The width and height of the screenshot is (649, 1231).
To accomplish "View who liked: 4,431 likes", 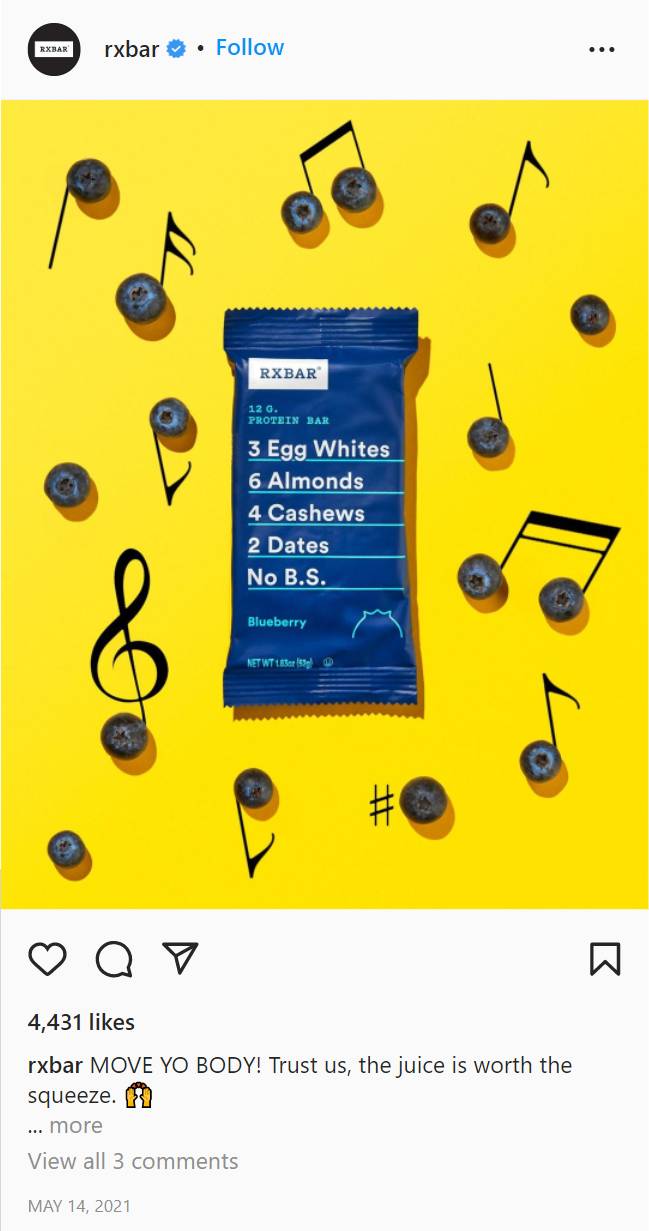I will coord(81,1022).
